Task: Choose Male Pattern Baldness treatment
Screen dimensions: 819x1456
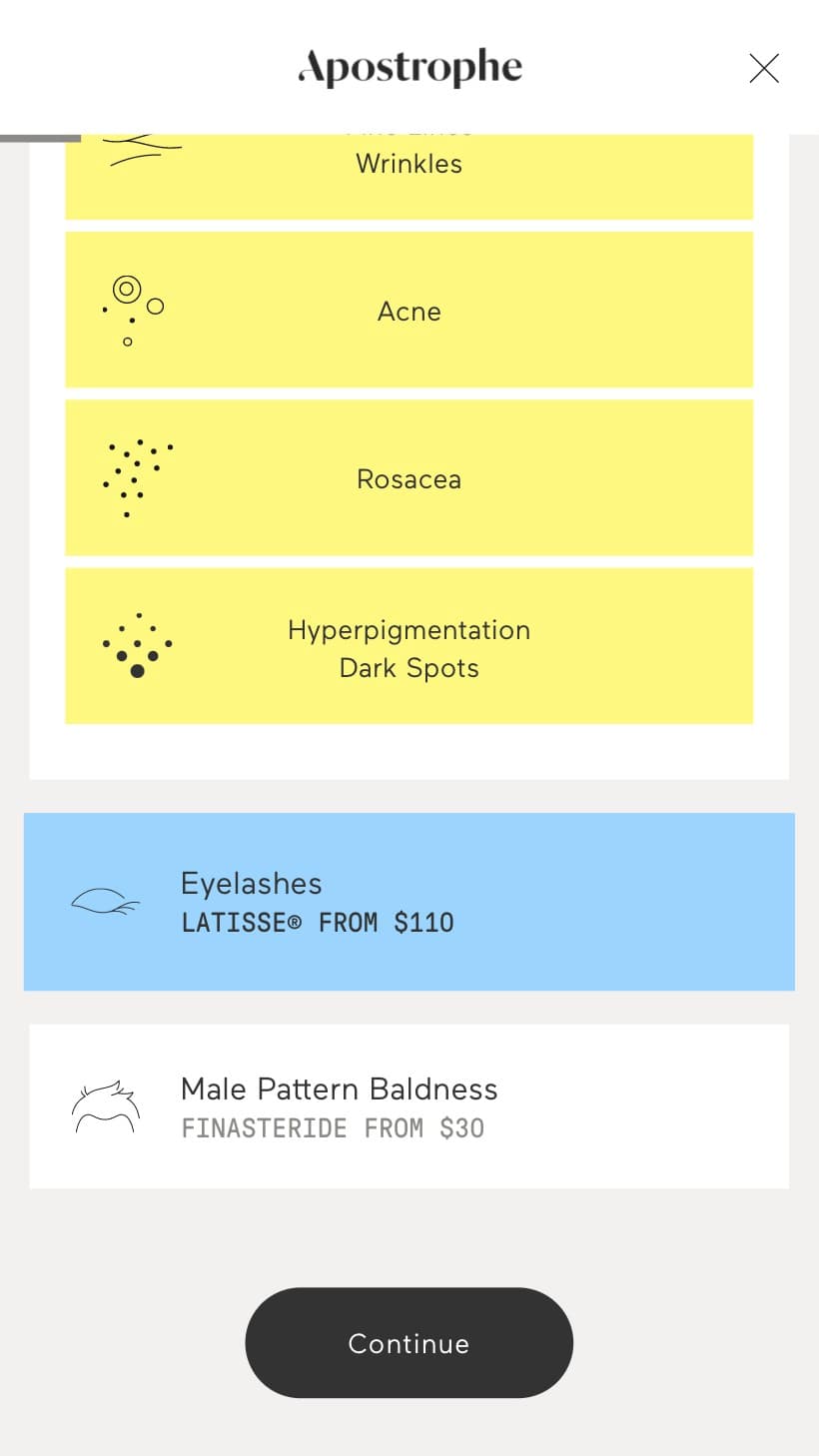Action: pos(409,1106)
